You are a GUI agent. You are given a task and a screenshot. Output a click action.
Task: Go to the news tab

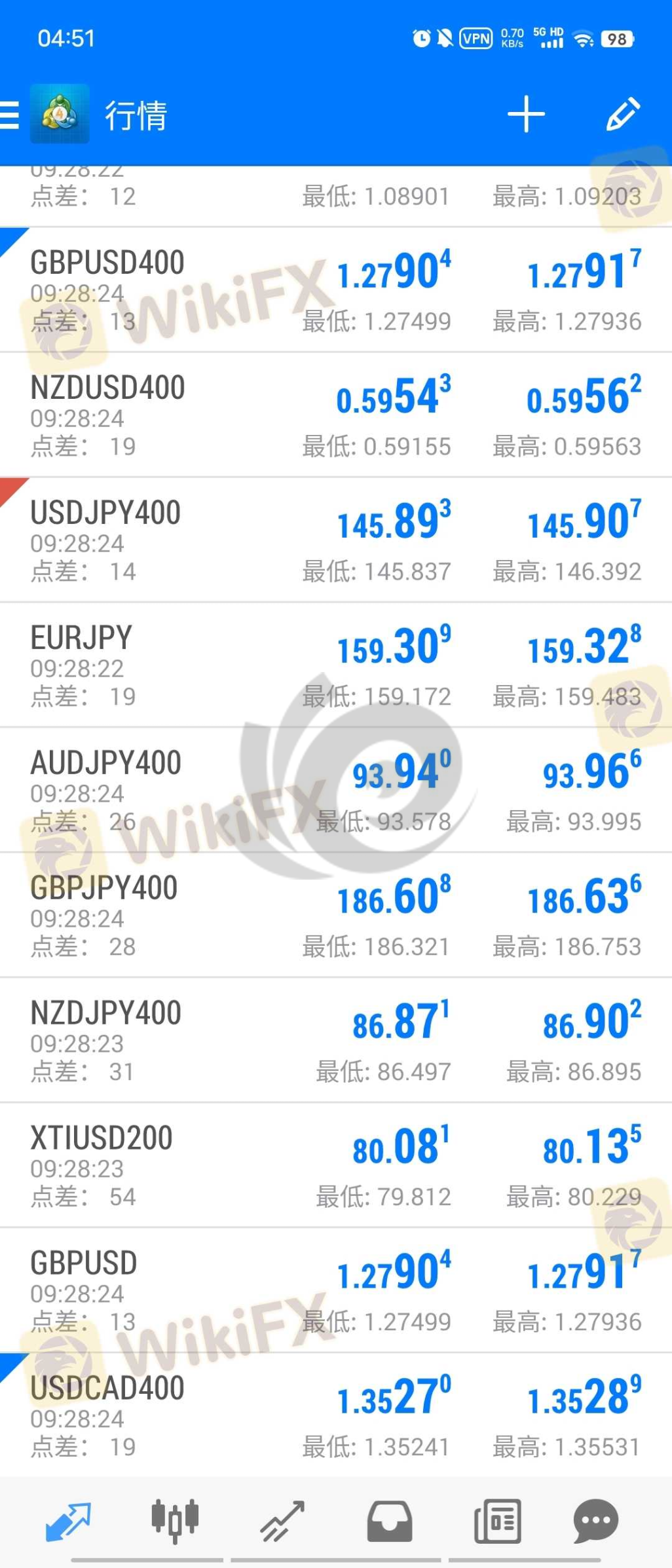tap(498, 1521)
